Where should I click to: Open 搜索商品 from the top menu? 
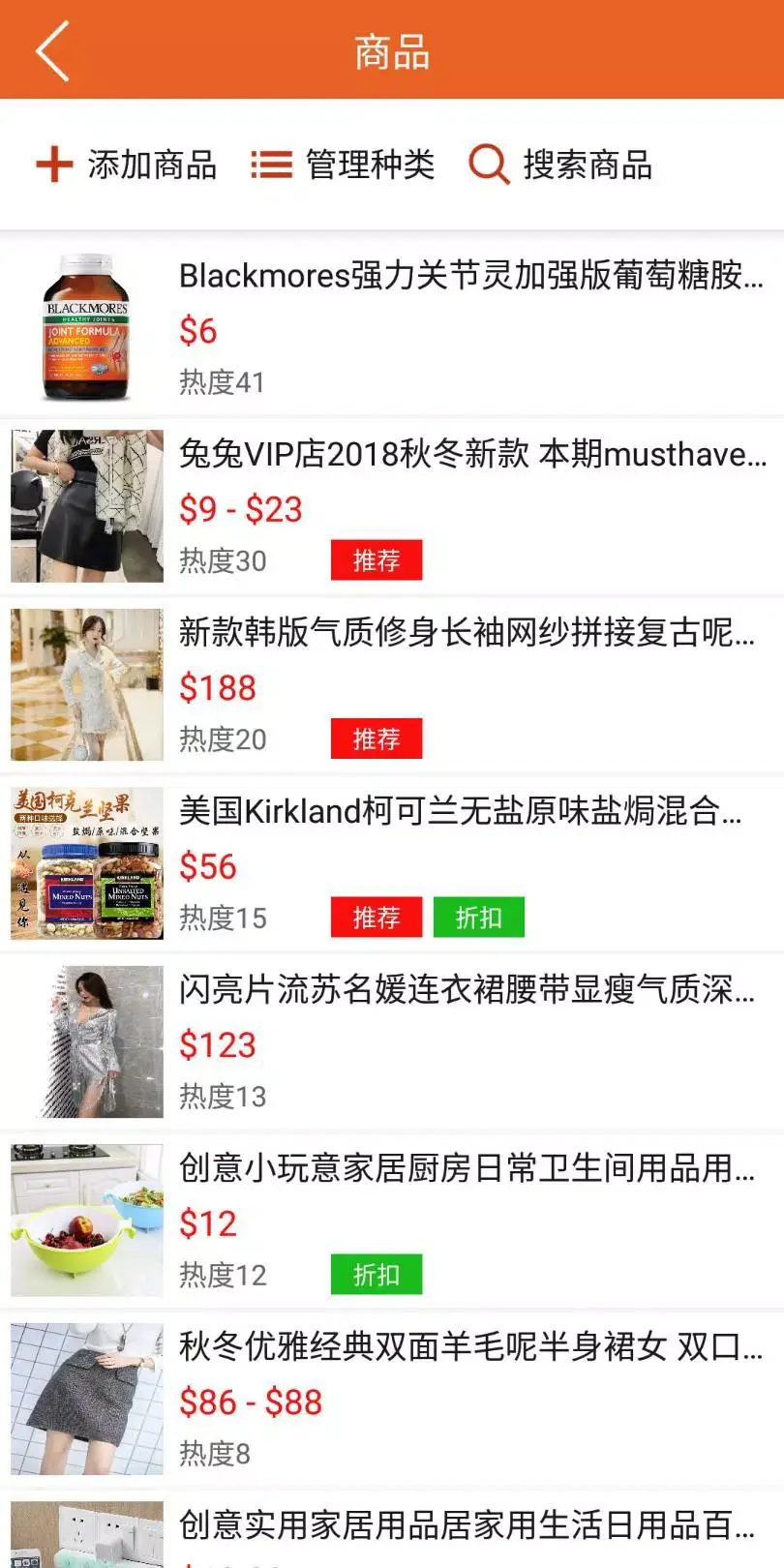[x=587, y=165]
